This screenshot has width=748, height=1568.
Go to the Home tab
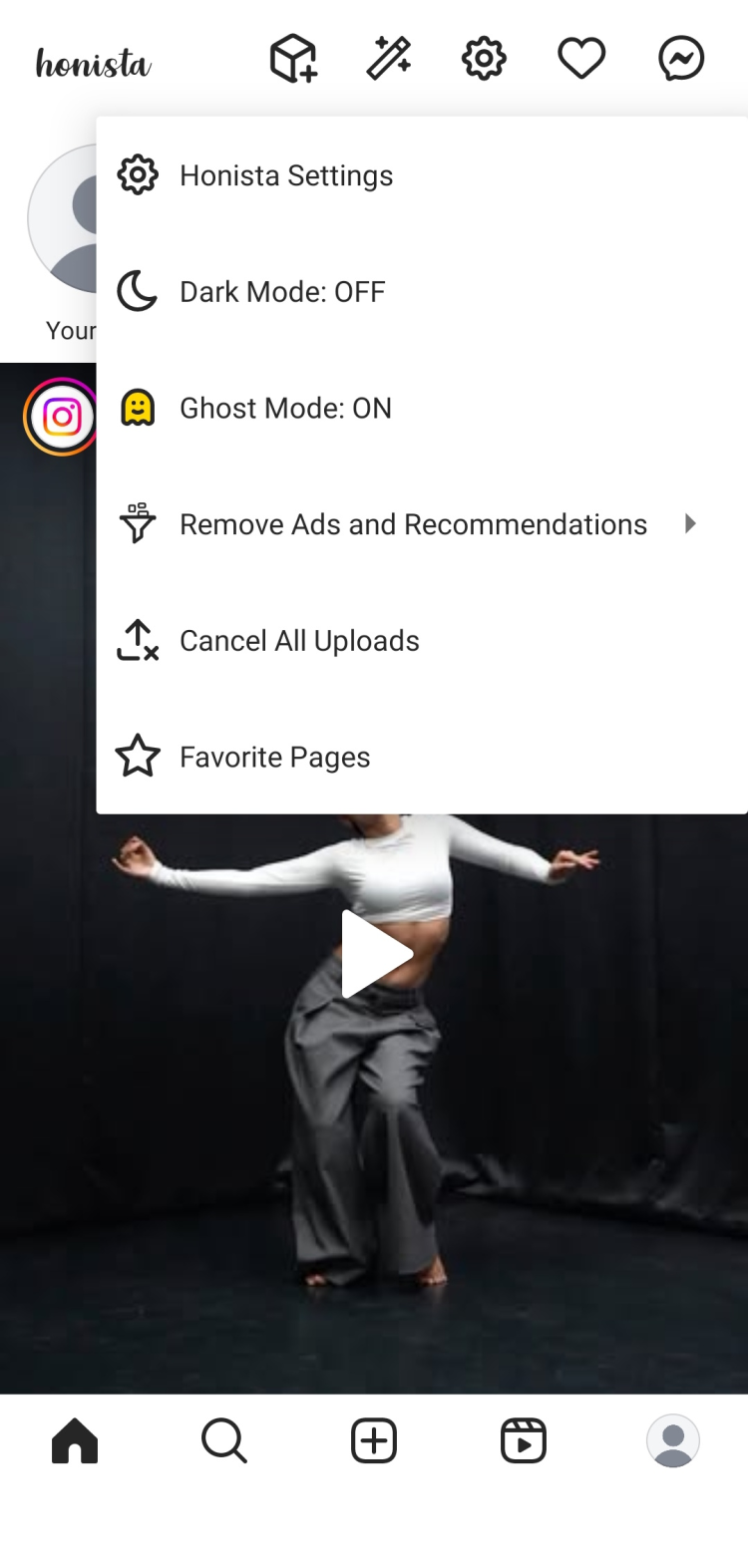click(75, 1440)
